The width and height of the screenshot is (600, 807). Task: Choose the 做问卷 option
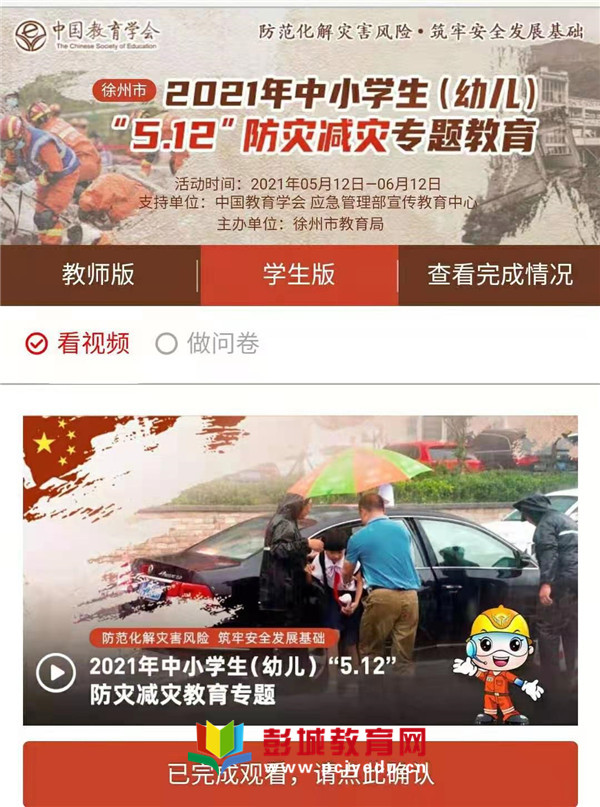coord(208,344)
